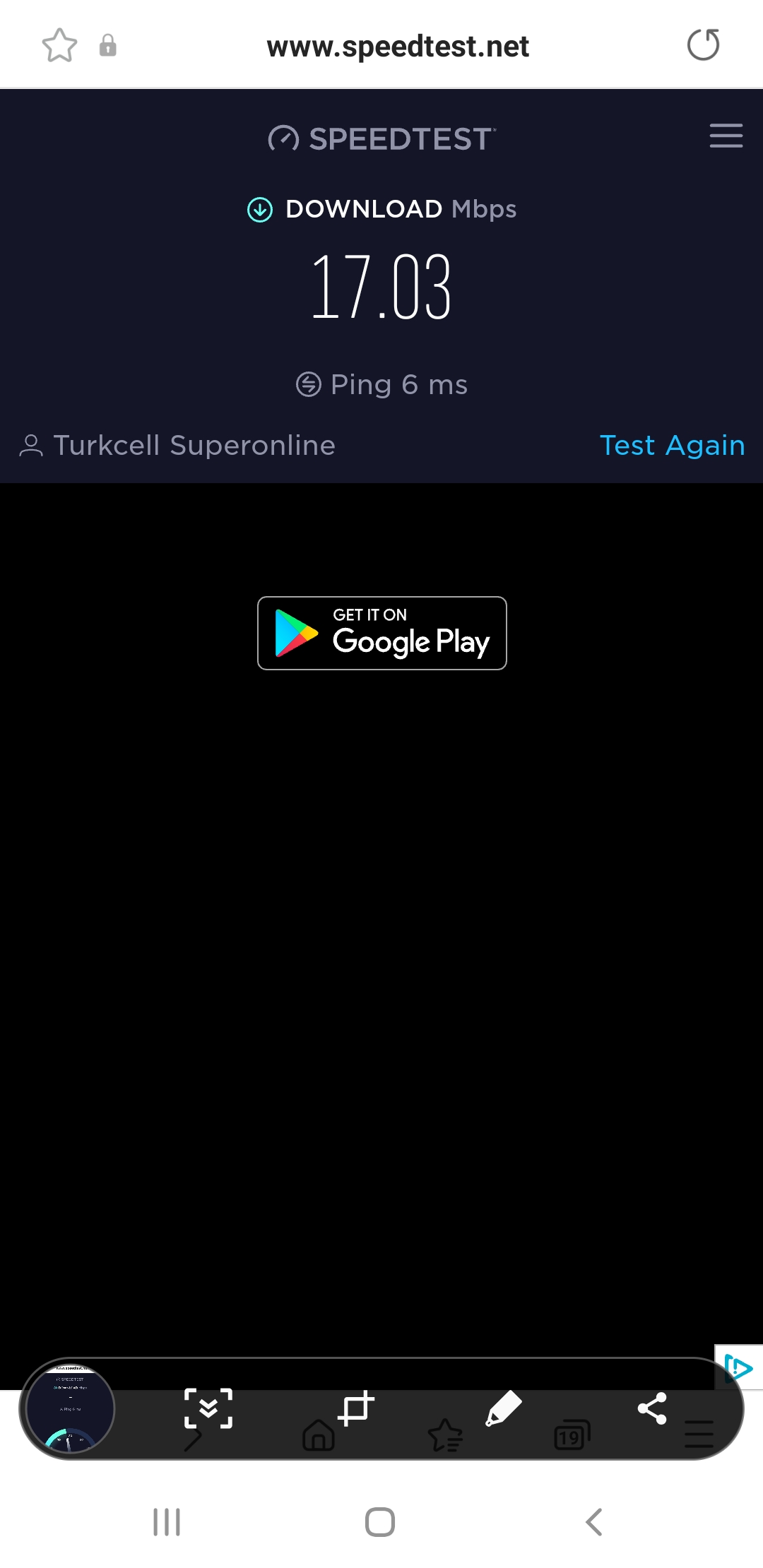Tap the www.speedtest.net address bar
Screen dimensions: 763x1568
398,47
